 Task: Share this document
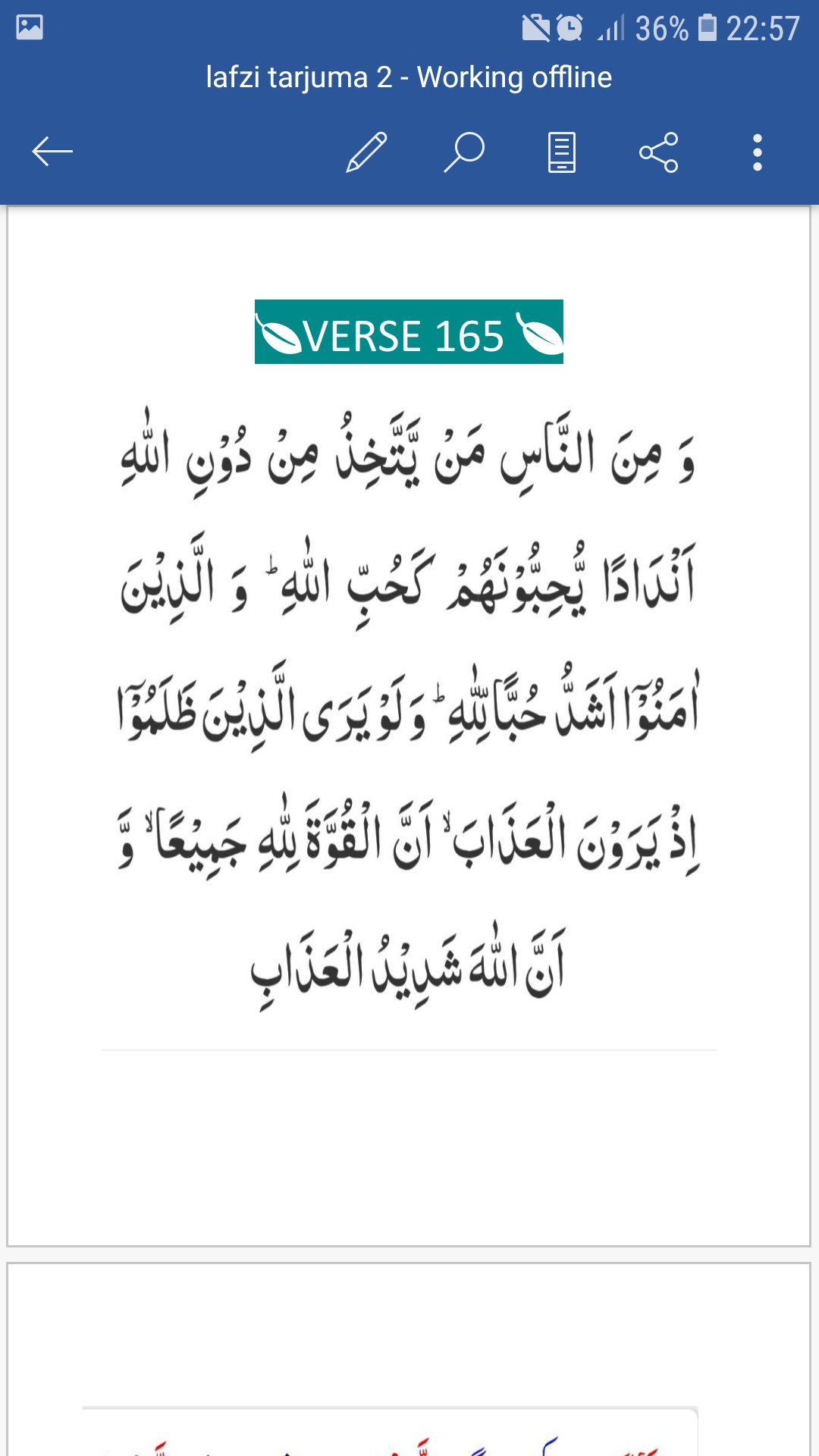pyautogui.click(x=659, y=152)
